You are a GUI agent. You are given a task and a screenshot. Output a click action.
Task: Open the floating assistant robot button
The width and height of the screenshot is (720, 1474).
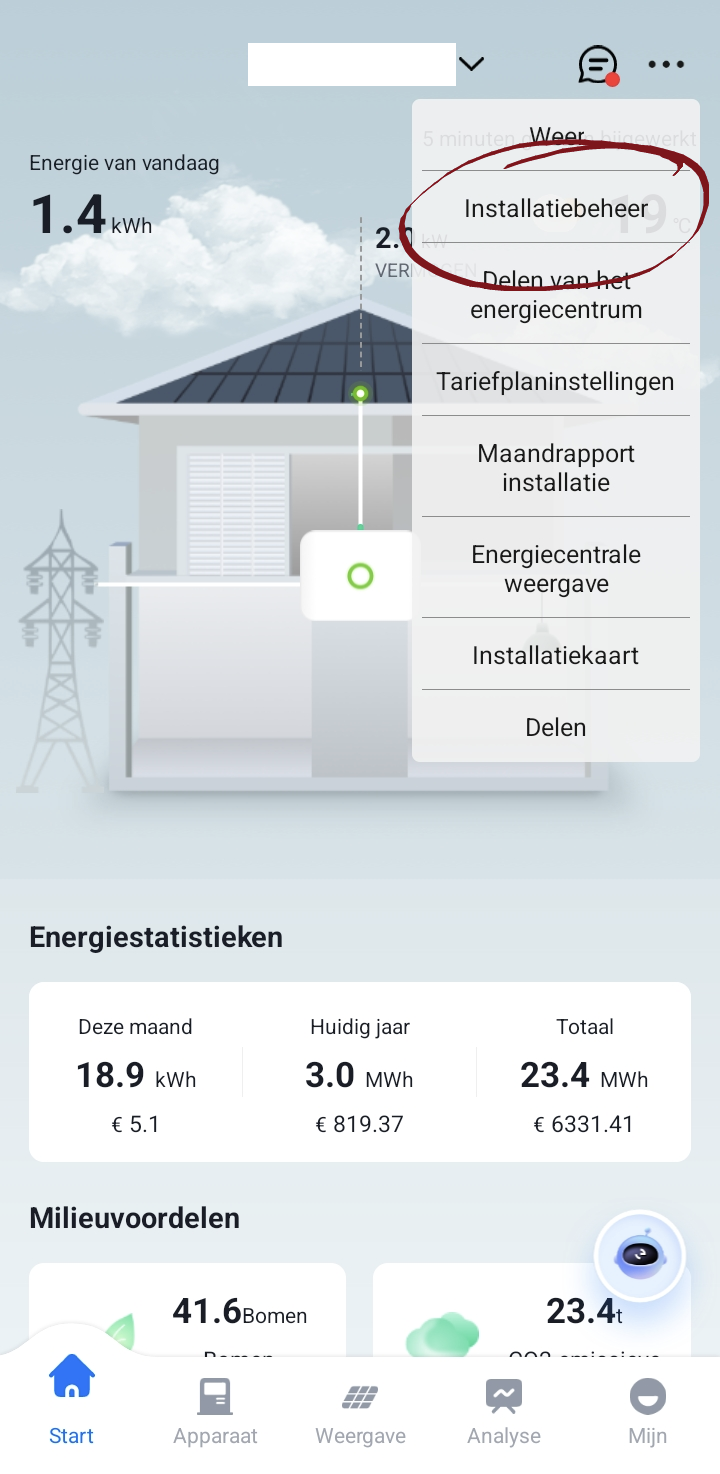coord(639,1256)
